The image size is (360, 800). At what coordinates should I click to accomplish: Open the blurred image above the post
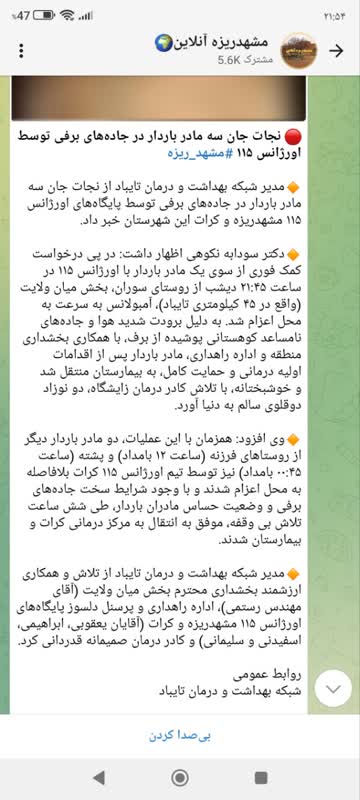pyautogui.click(x=159, y=98)
